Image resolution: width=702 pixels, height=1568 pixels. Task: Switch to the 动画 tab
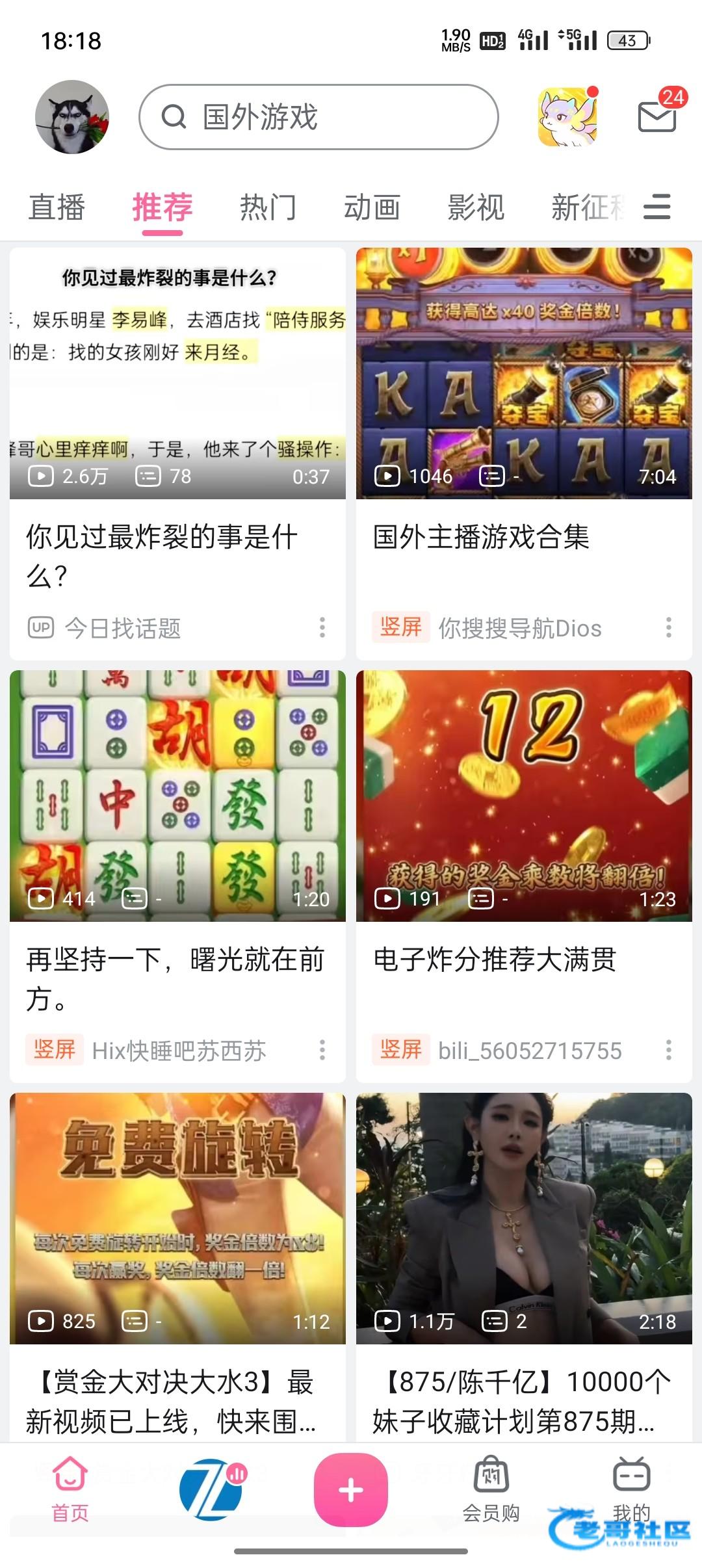pyautogui.click(x=372, y=207)
